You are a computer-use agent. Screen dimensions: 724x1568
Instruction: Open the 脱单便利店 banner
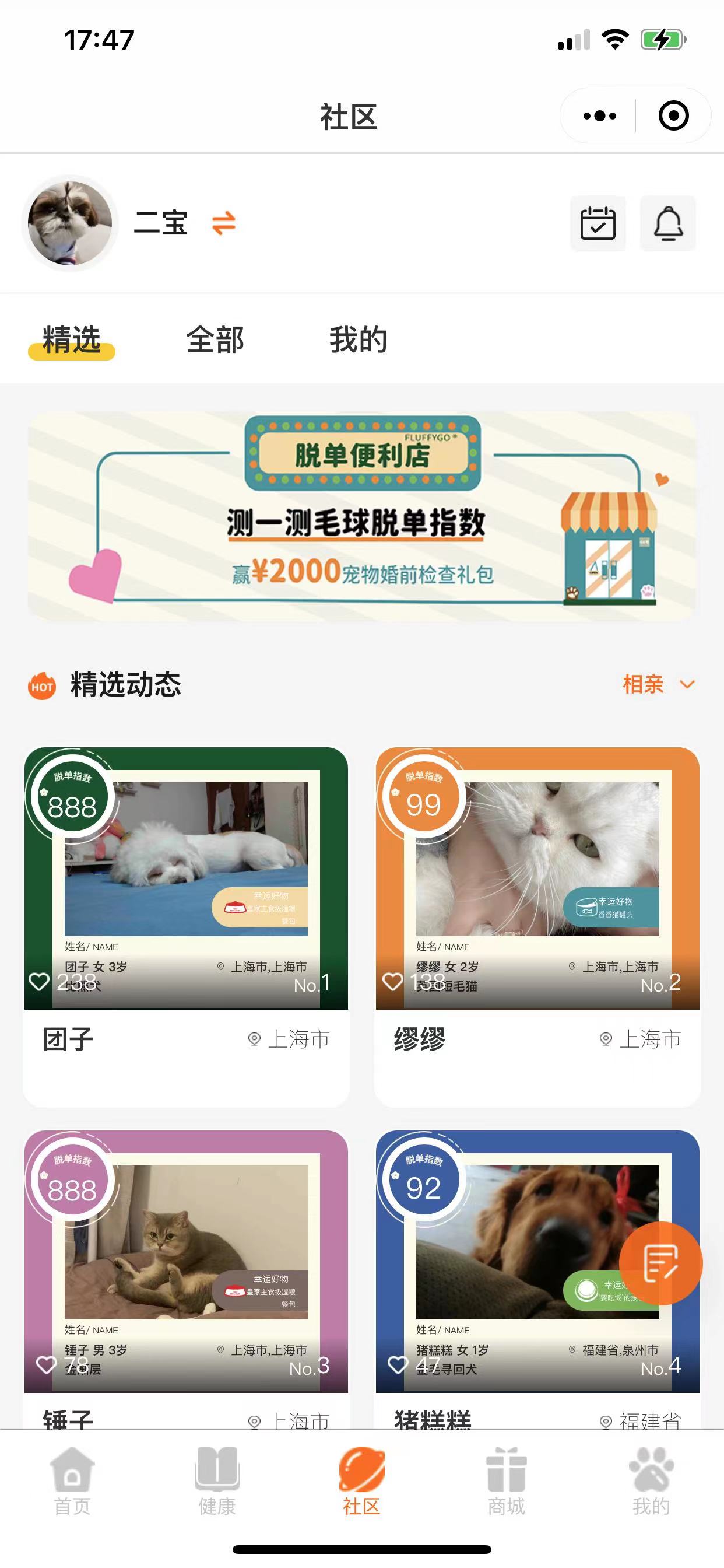[361, 516]
